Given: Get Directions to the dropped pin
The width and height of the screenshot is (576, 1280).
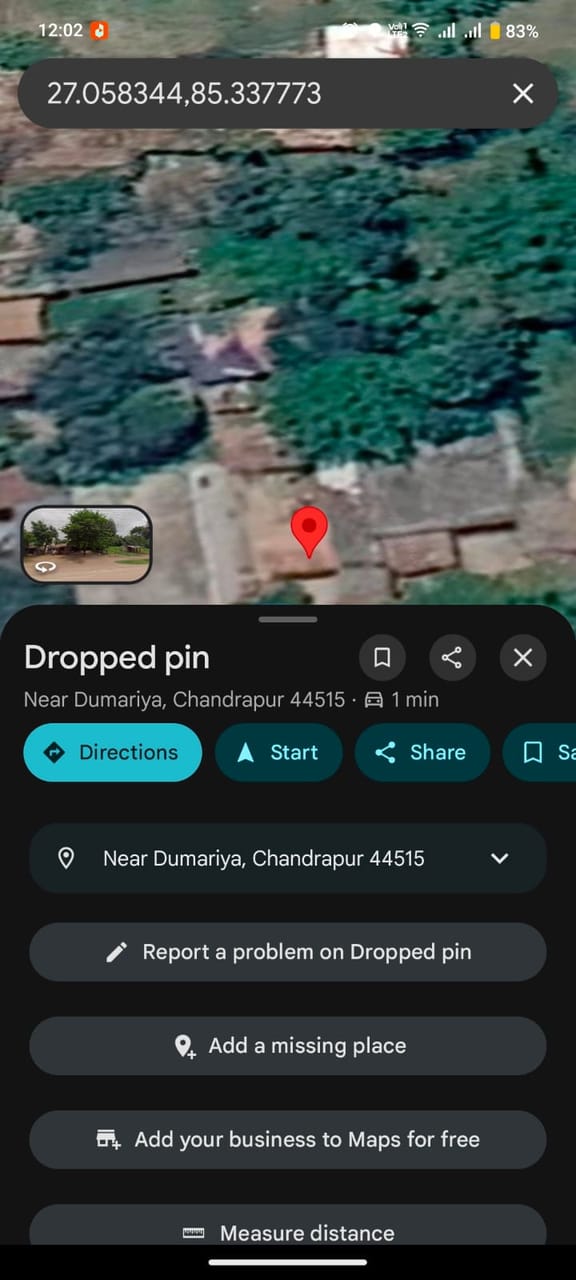Looking at the screenshot, I should coord(113,752).
